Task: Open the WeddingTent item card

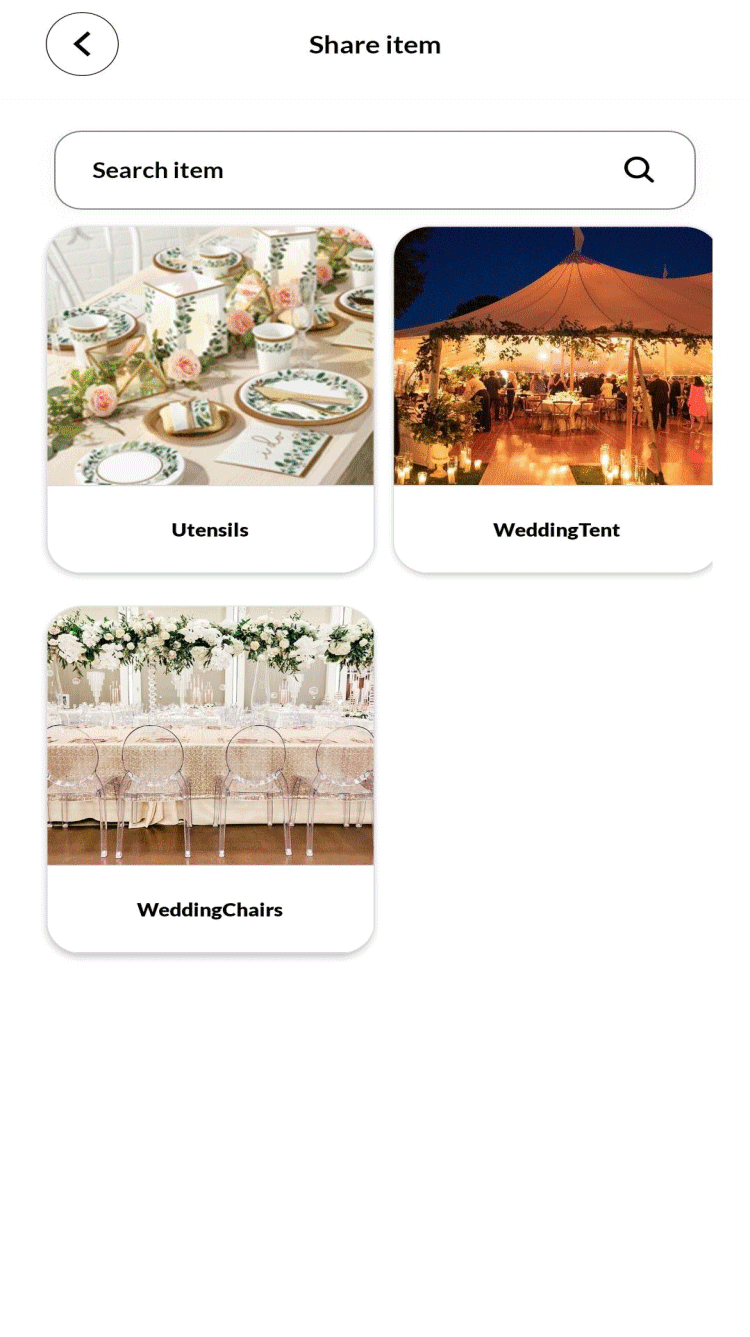Action: point(553,400)
